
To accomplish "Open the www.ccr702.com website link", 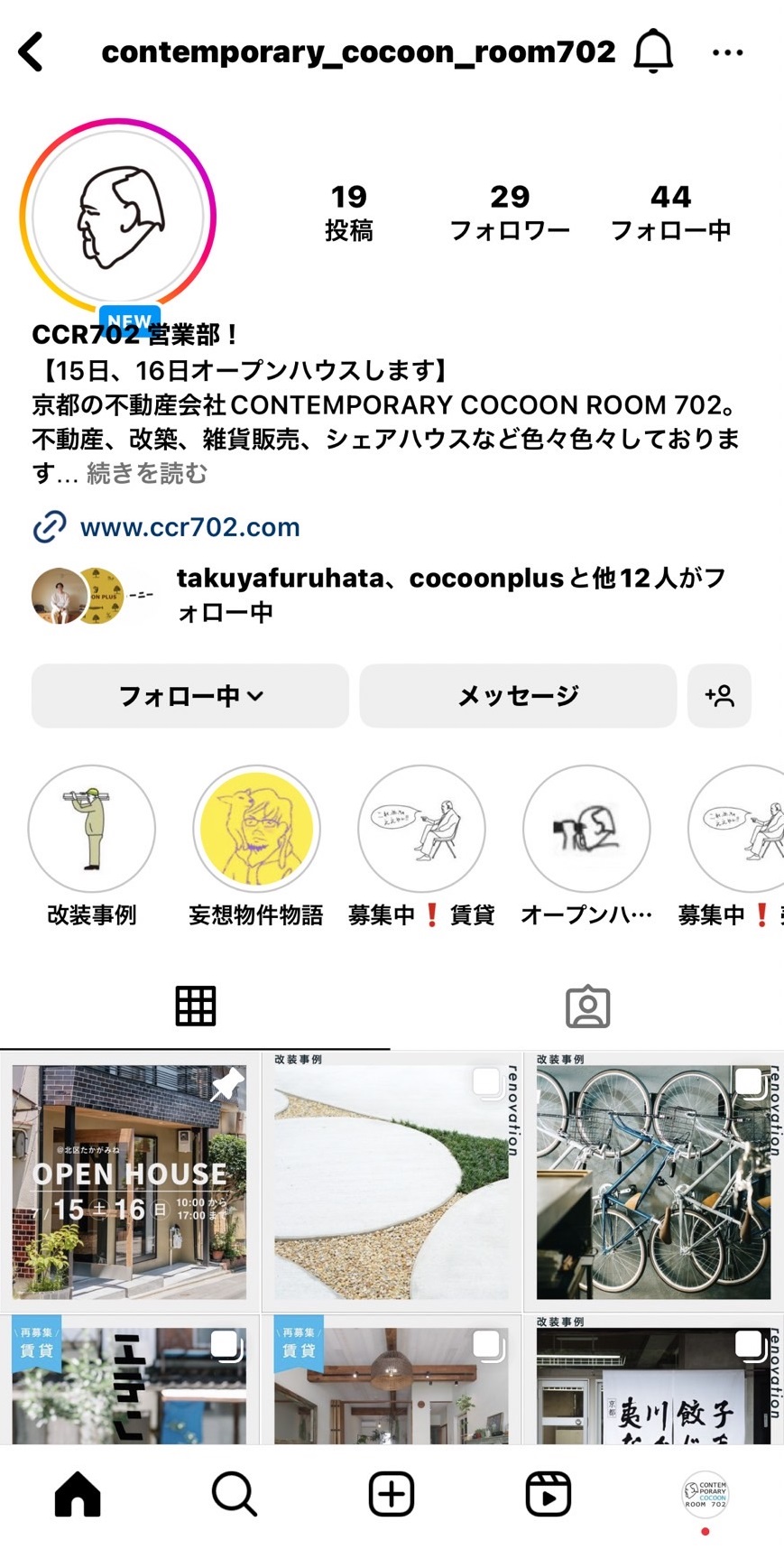I will [x=189, y=527].
